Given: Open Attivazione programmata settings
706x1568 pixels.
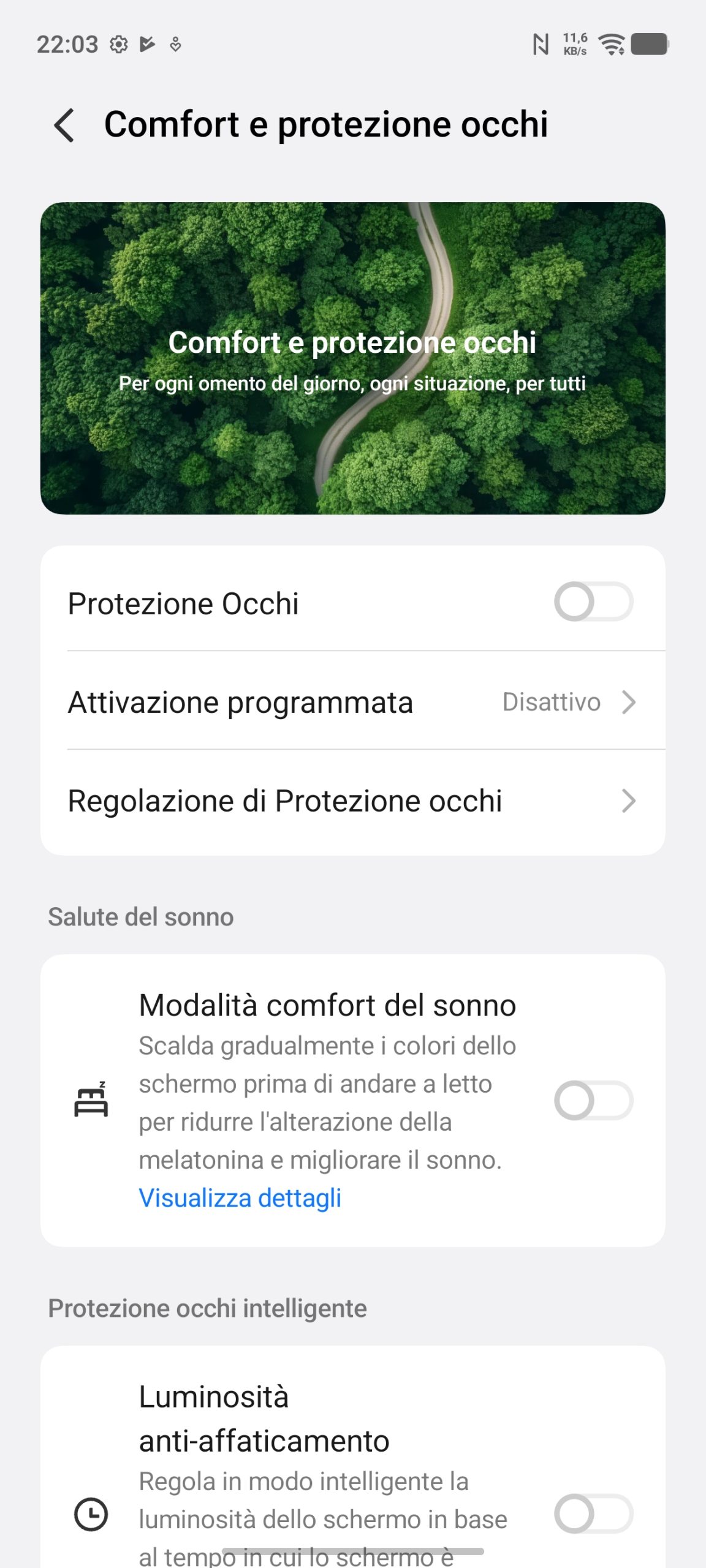Looking at the screenshot, I should 352,702.
